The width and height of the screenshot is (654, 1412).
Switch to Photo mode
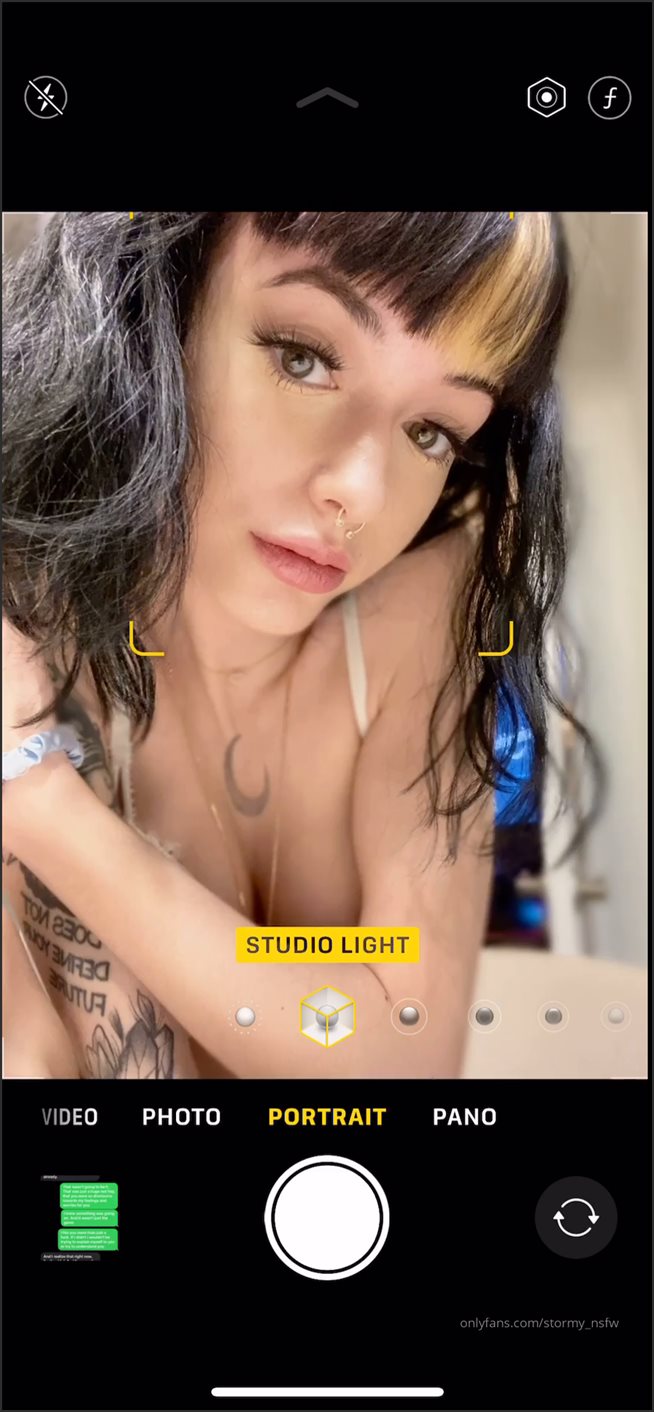pyautogui.click(x=181, y=1117)
